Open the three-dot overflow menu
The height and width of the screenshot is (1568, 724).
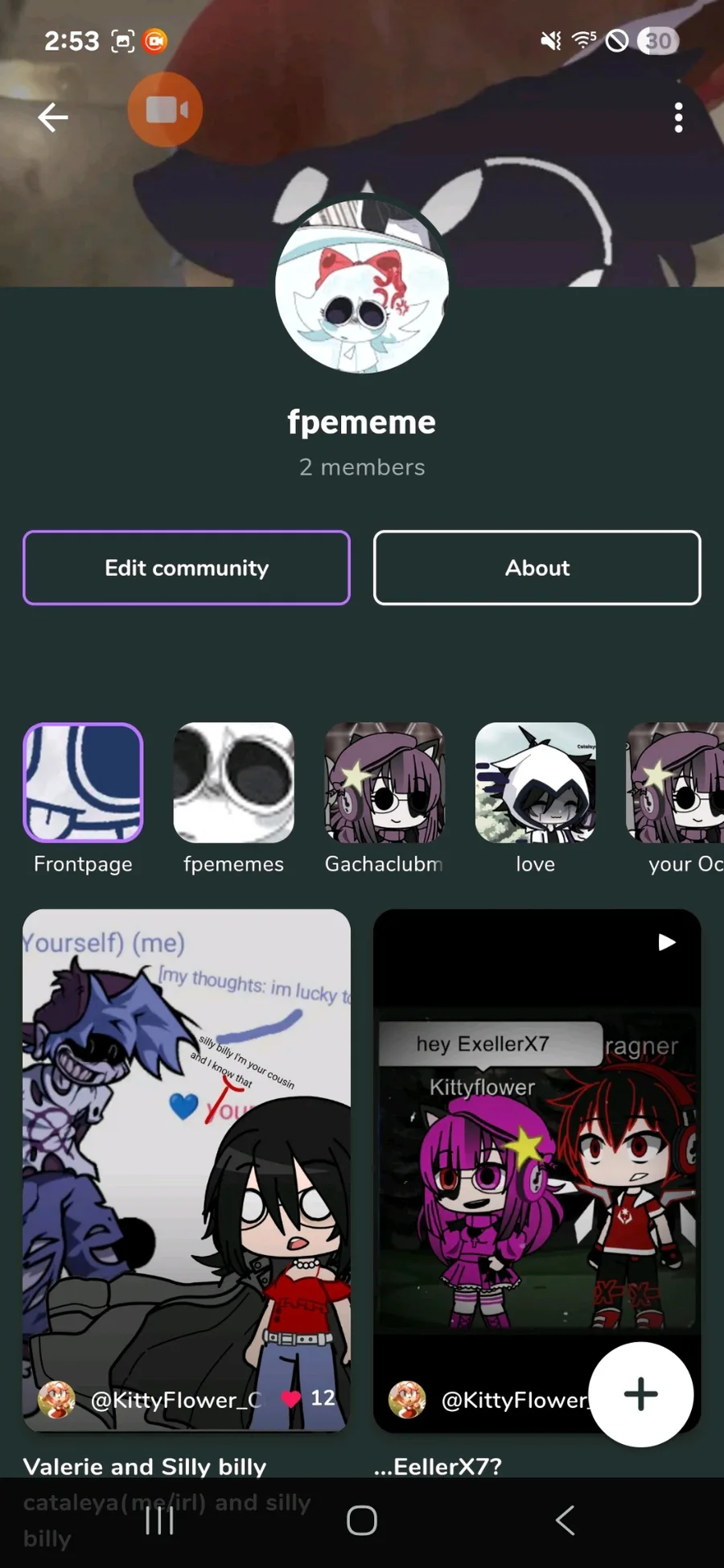click(x=678, y=117)
